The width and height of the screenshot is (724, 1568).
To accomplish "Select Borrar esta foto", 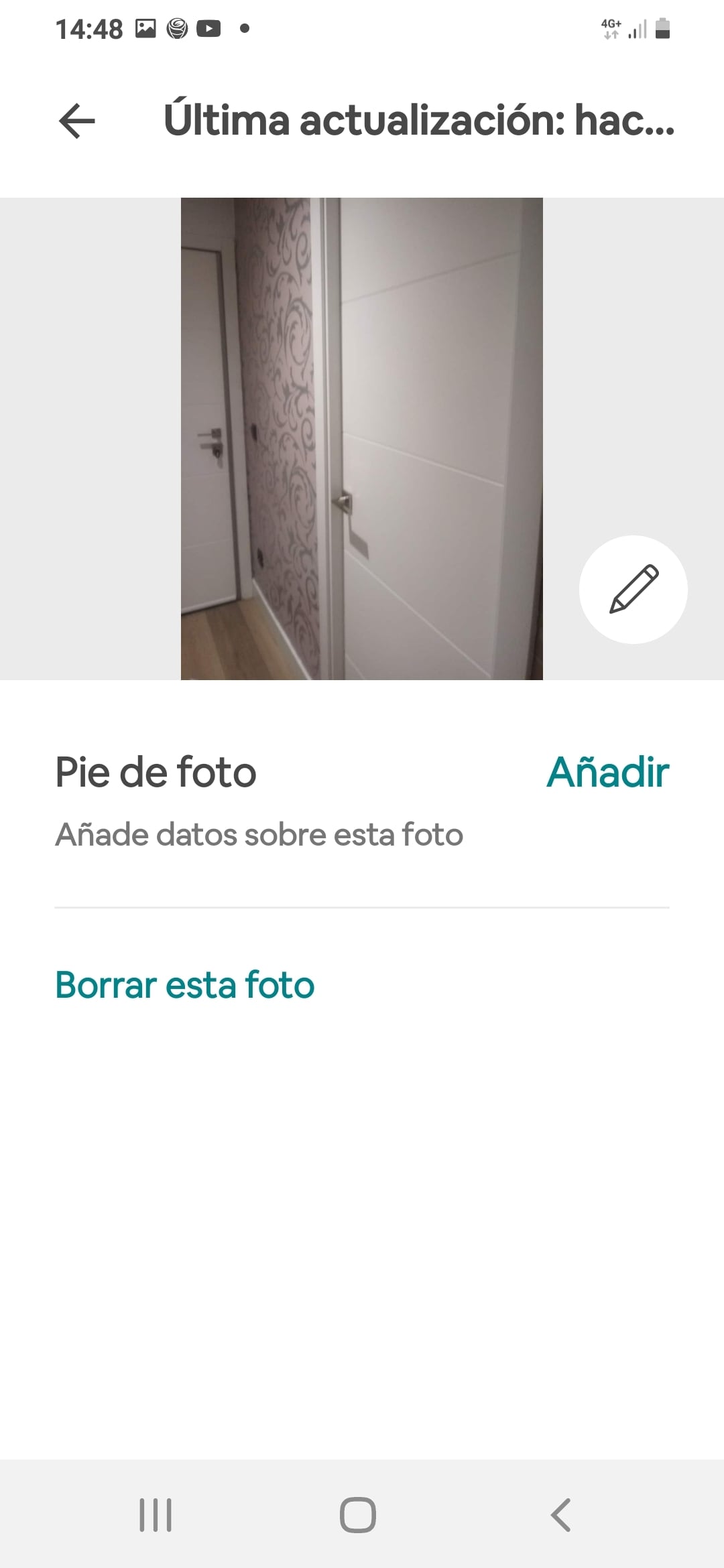I will click(185, 985).
